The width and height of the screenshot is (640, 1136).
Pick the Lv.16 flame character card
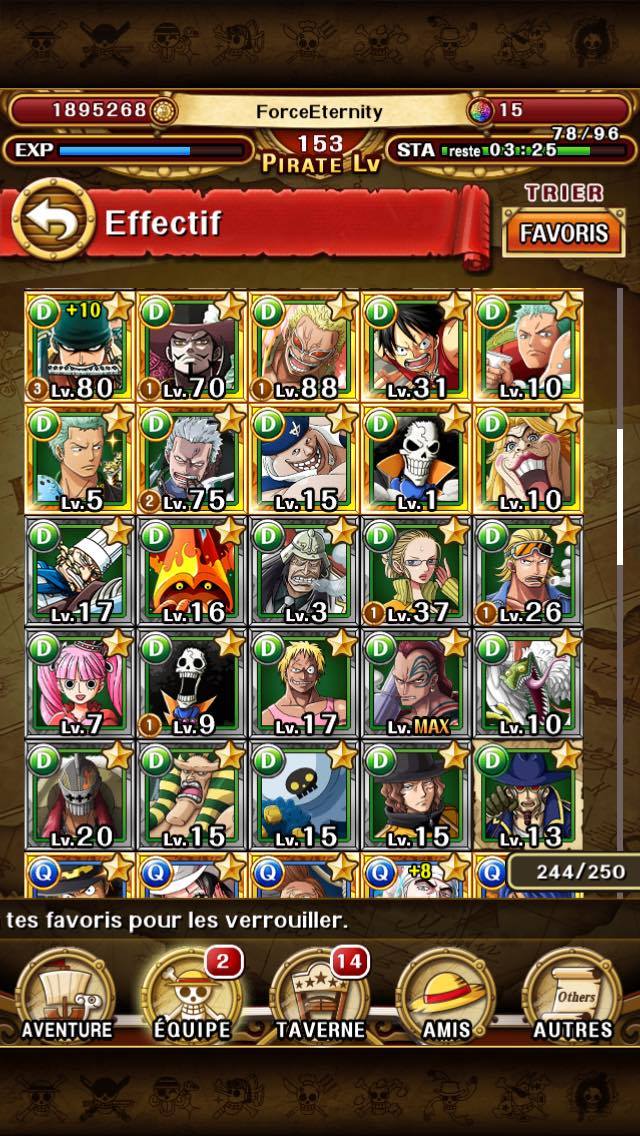[191, 571]
